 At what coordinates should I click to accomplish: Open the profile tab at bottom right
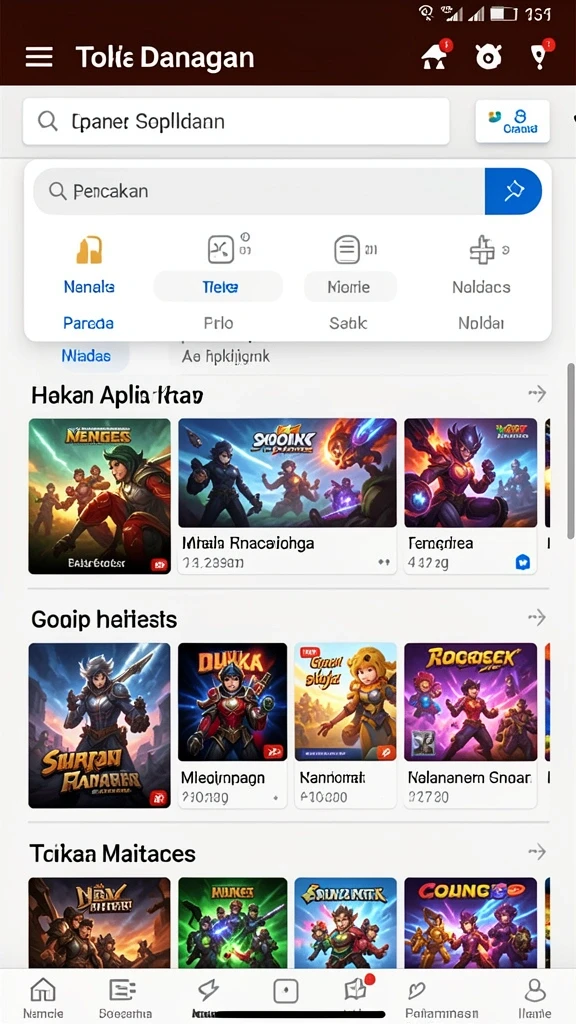coord(535,999)
